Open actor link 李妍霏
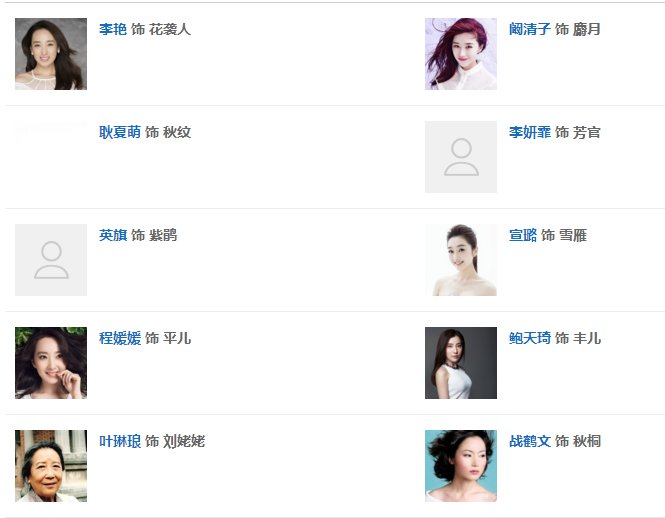 (x=529, y=132)
